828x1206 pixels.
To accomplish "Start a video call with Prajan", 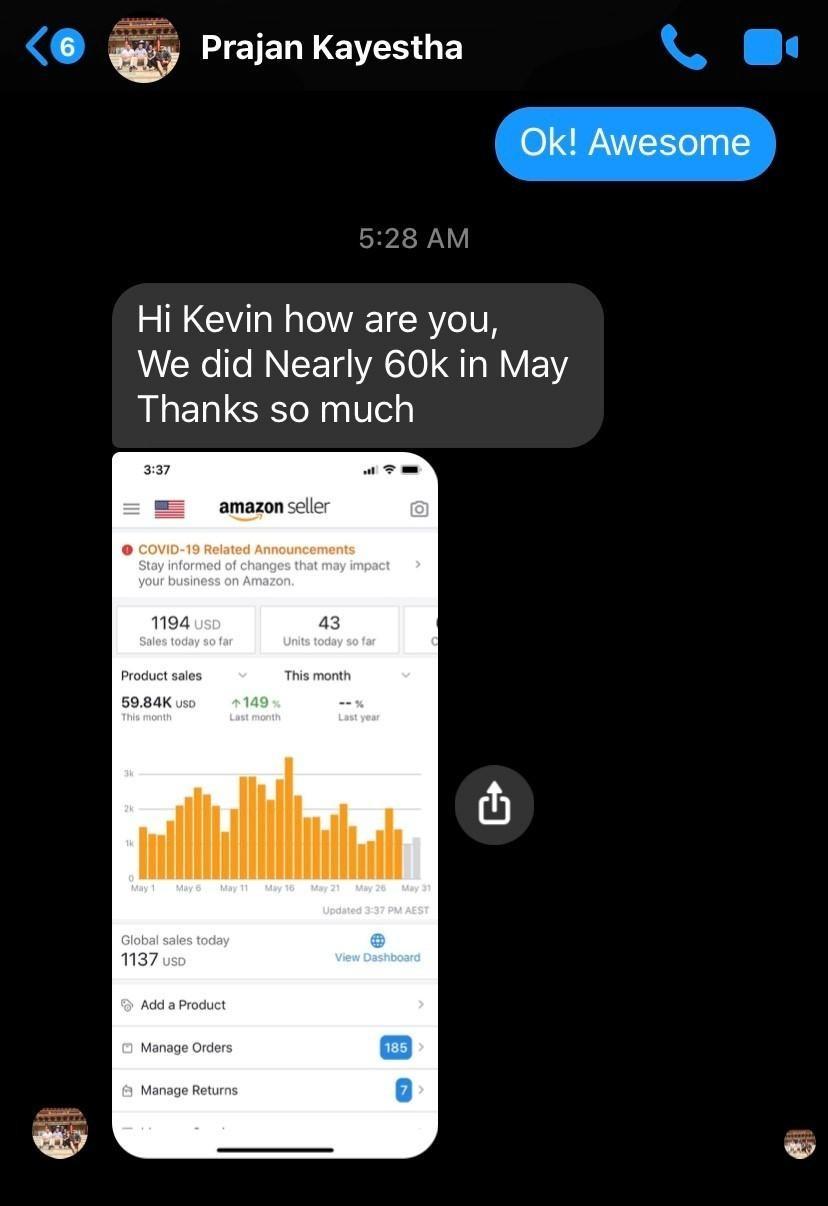I will 770,48.
